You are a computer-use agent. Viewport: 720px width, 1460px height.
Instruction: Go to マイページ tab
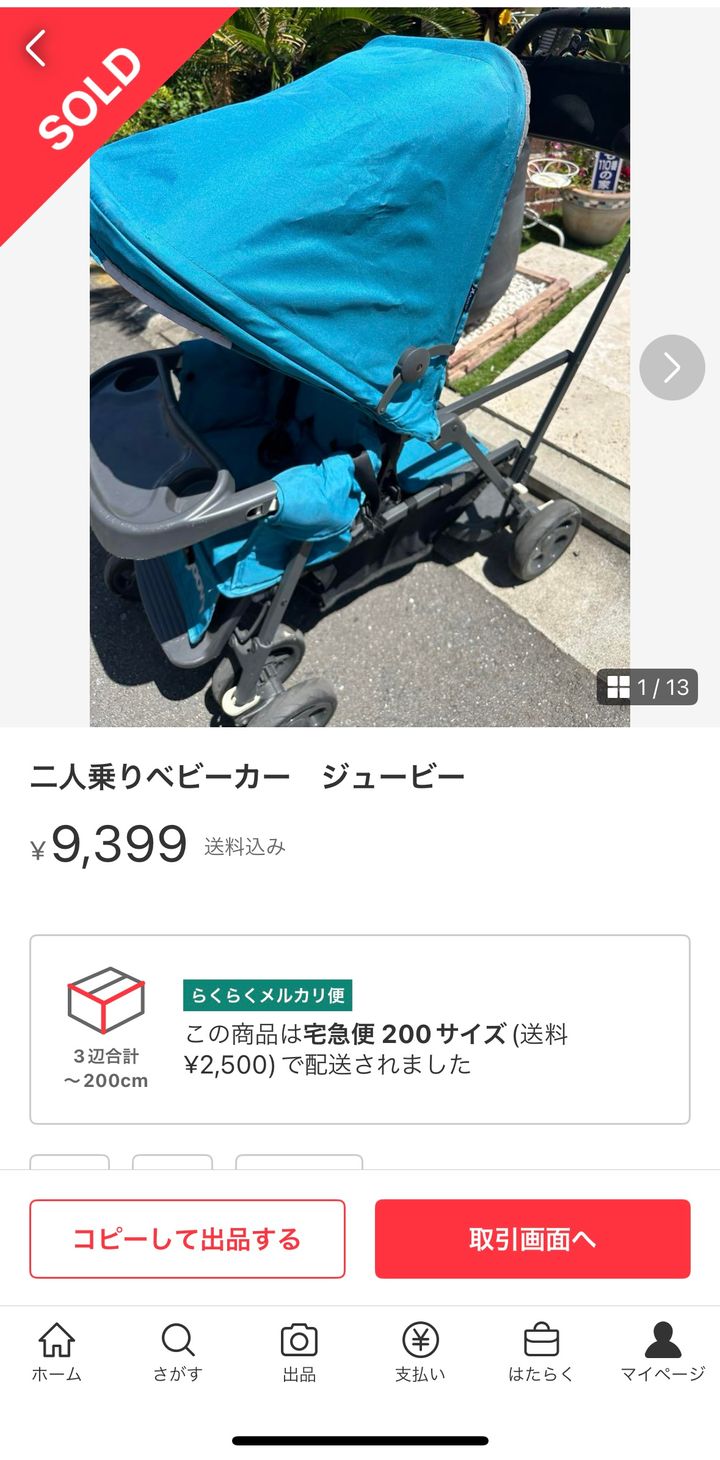point(662,1352)
